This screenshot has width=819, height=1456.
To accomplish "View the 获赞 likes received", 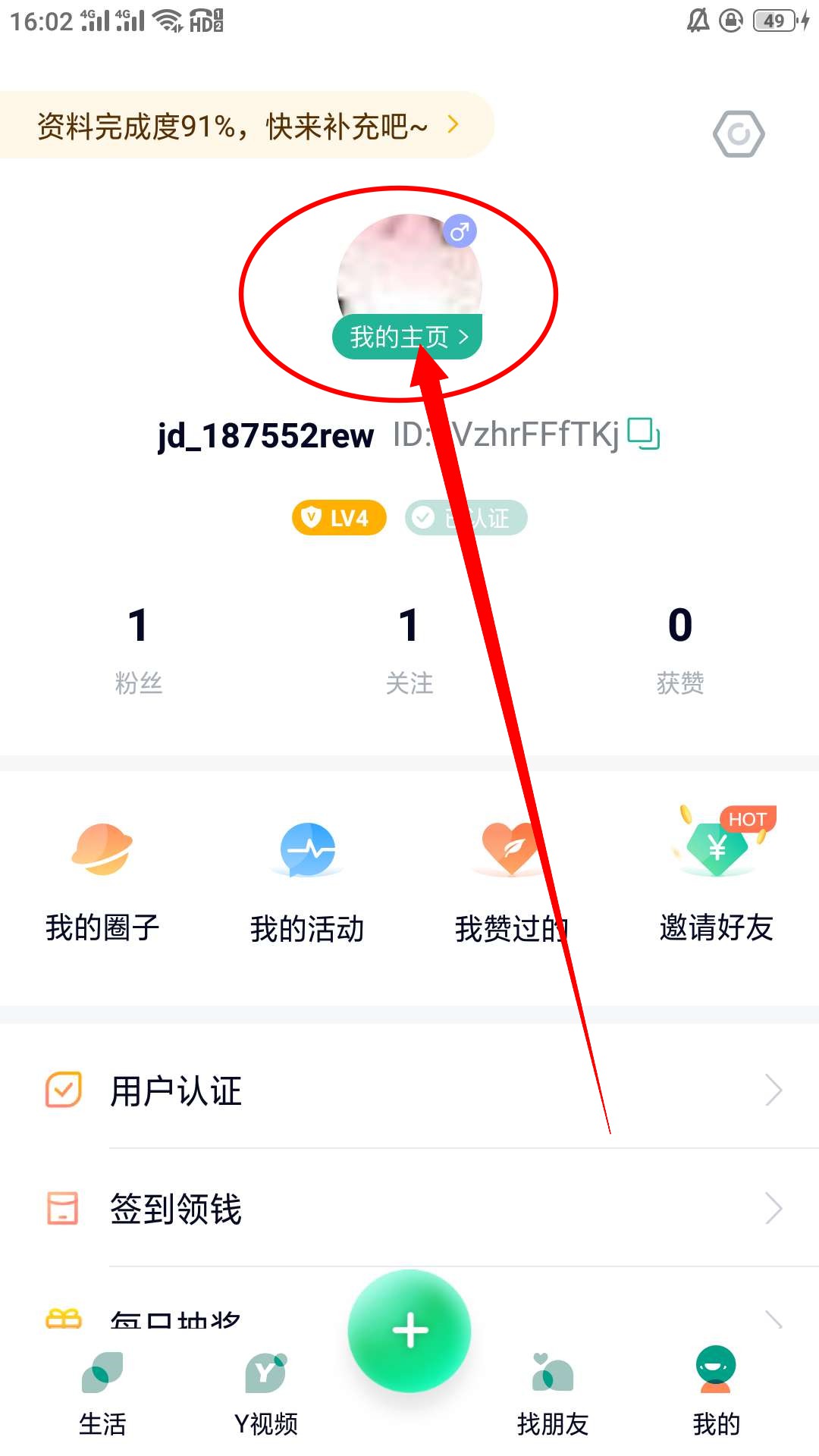I will coord(679,649).
